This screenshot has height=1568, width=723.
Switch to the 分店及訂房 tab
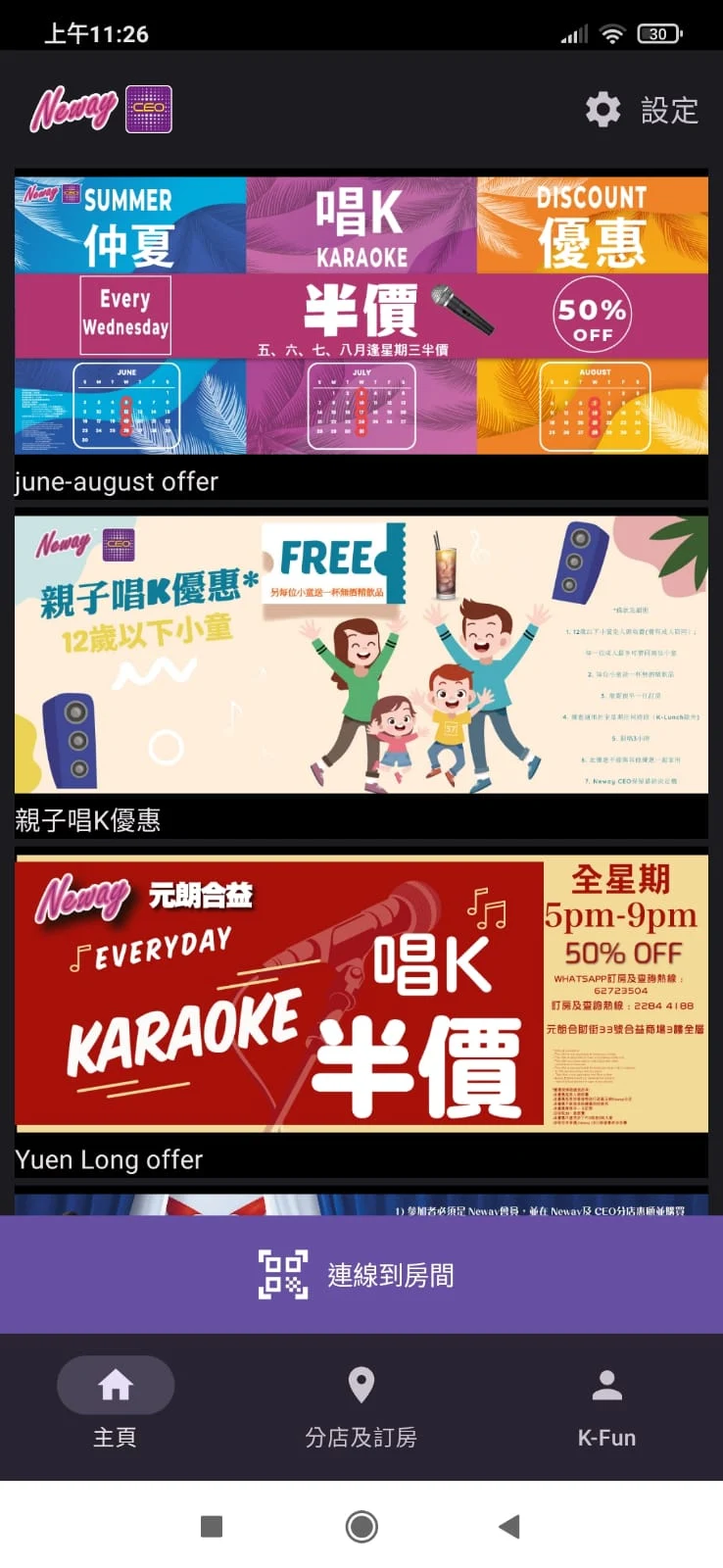click(x=361, y=1403)
